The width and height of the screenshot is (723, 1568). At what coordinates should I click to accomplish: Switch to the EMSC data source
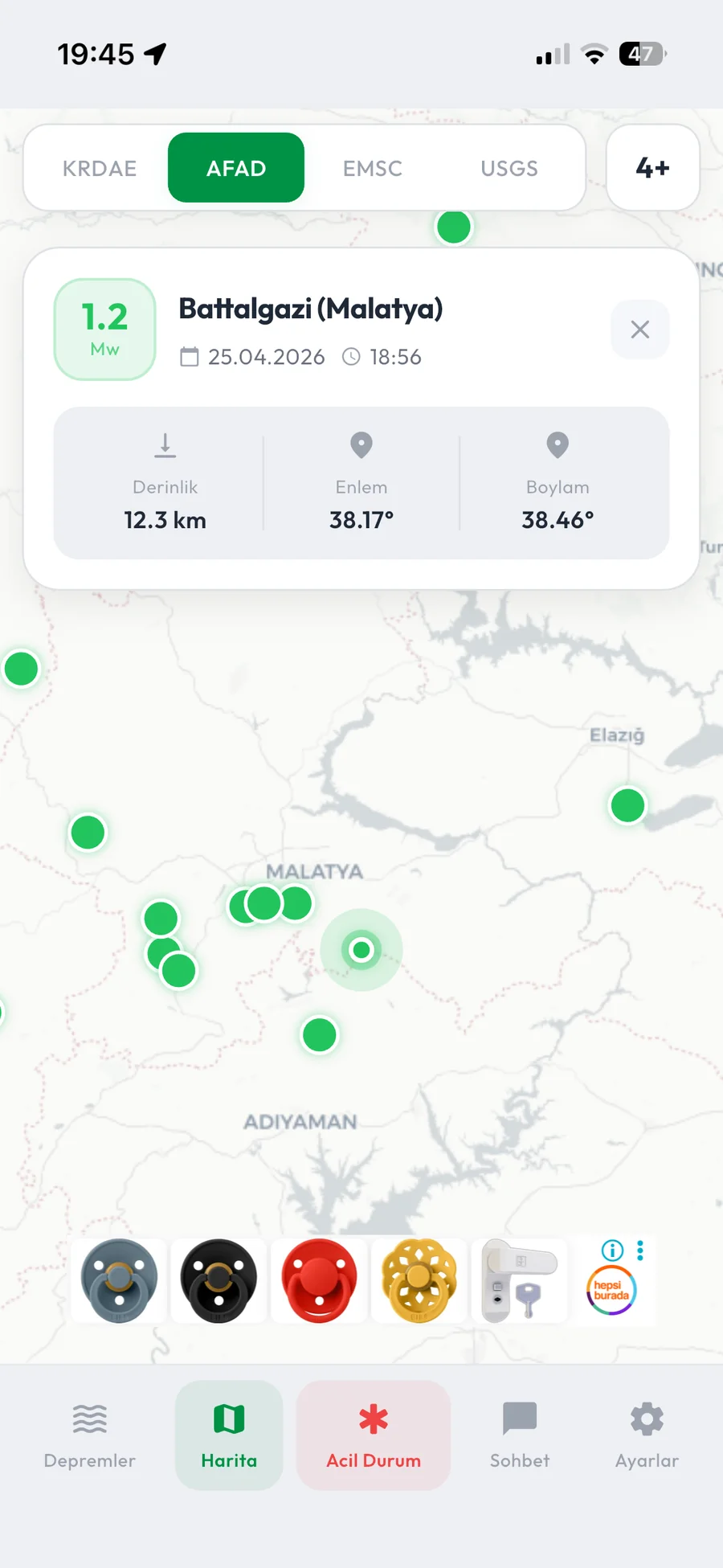(372, 168)
